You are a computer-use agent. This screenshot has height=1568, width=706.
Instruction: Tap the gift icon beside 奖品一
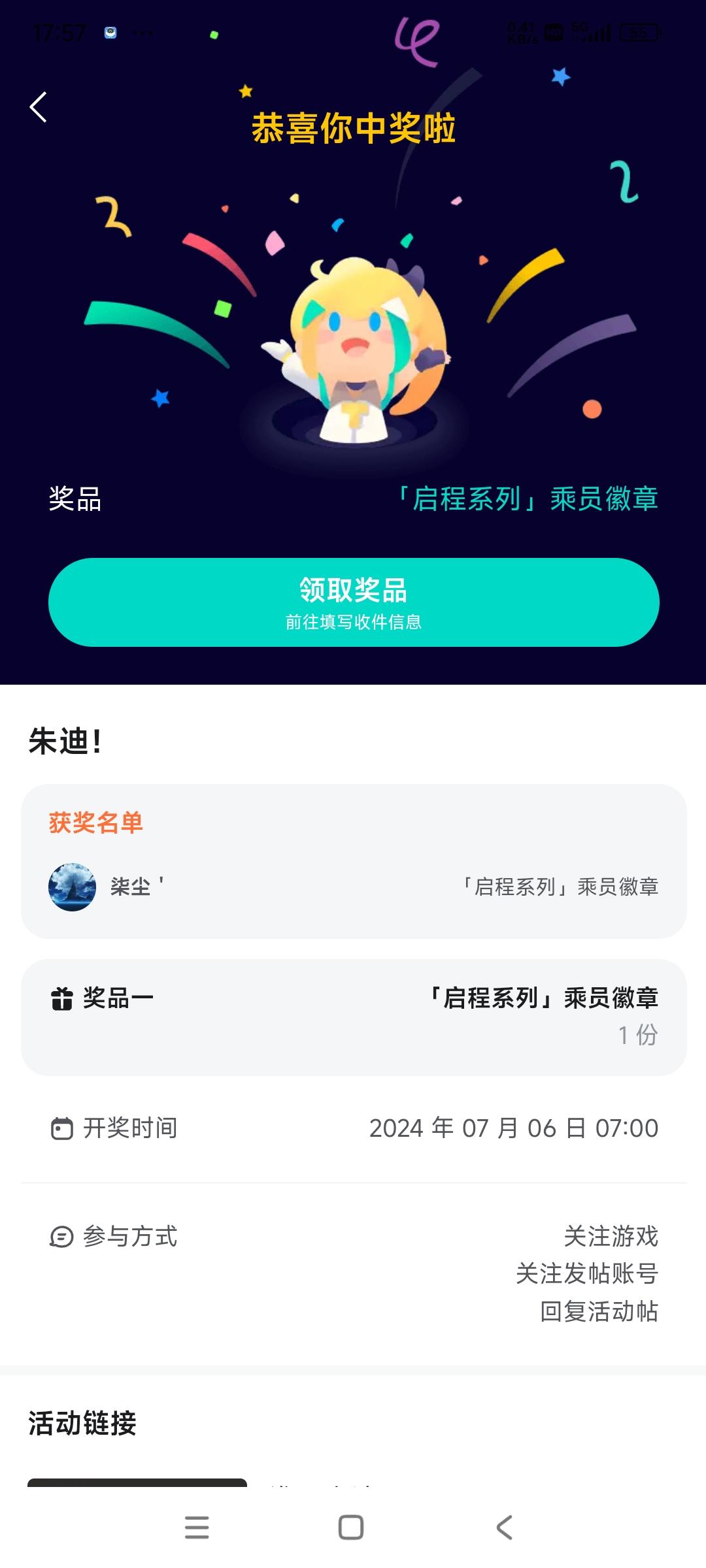pos(61,996)
